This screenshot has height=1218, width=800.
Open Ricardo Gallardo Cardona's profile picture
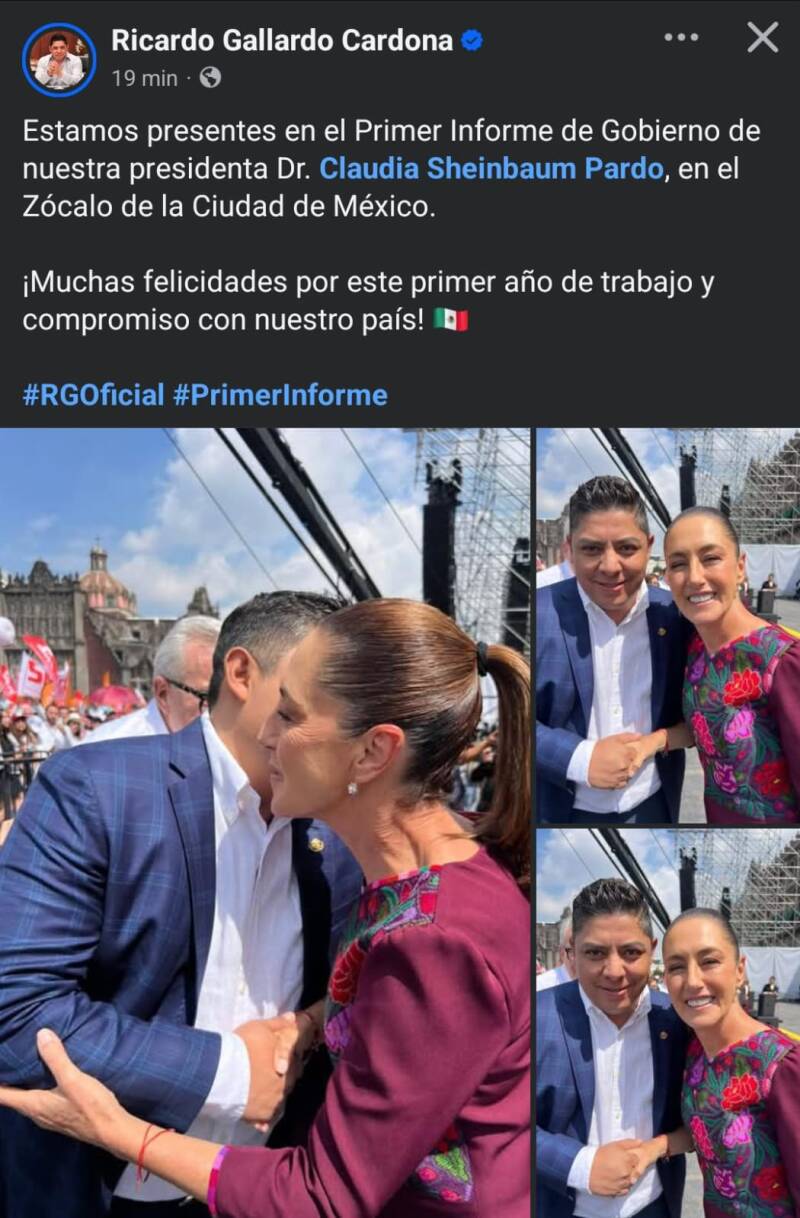(x=59, y=60)
